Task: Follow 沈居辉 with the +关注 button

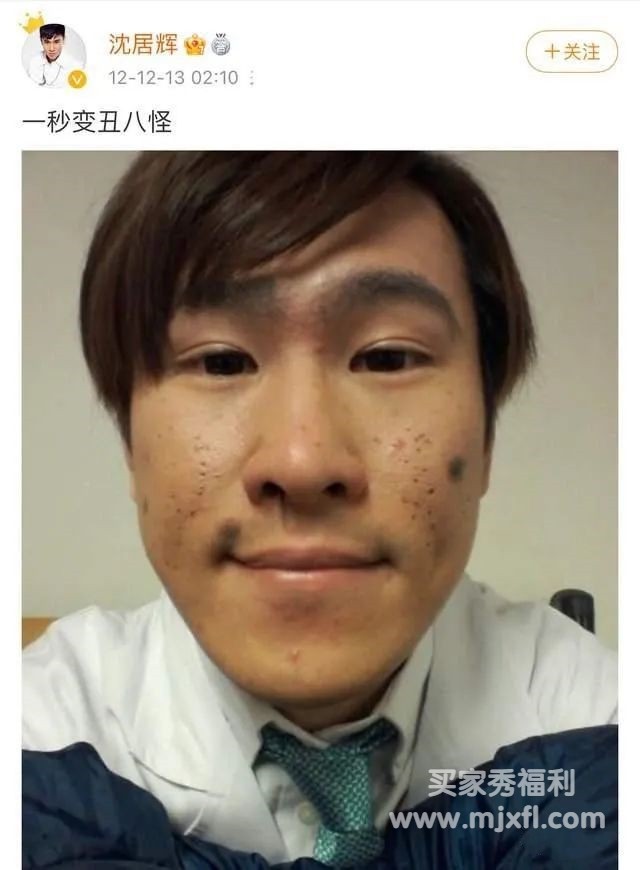Action: [572, 52]
